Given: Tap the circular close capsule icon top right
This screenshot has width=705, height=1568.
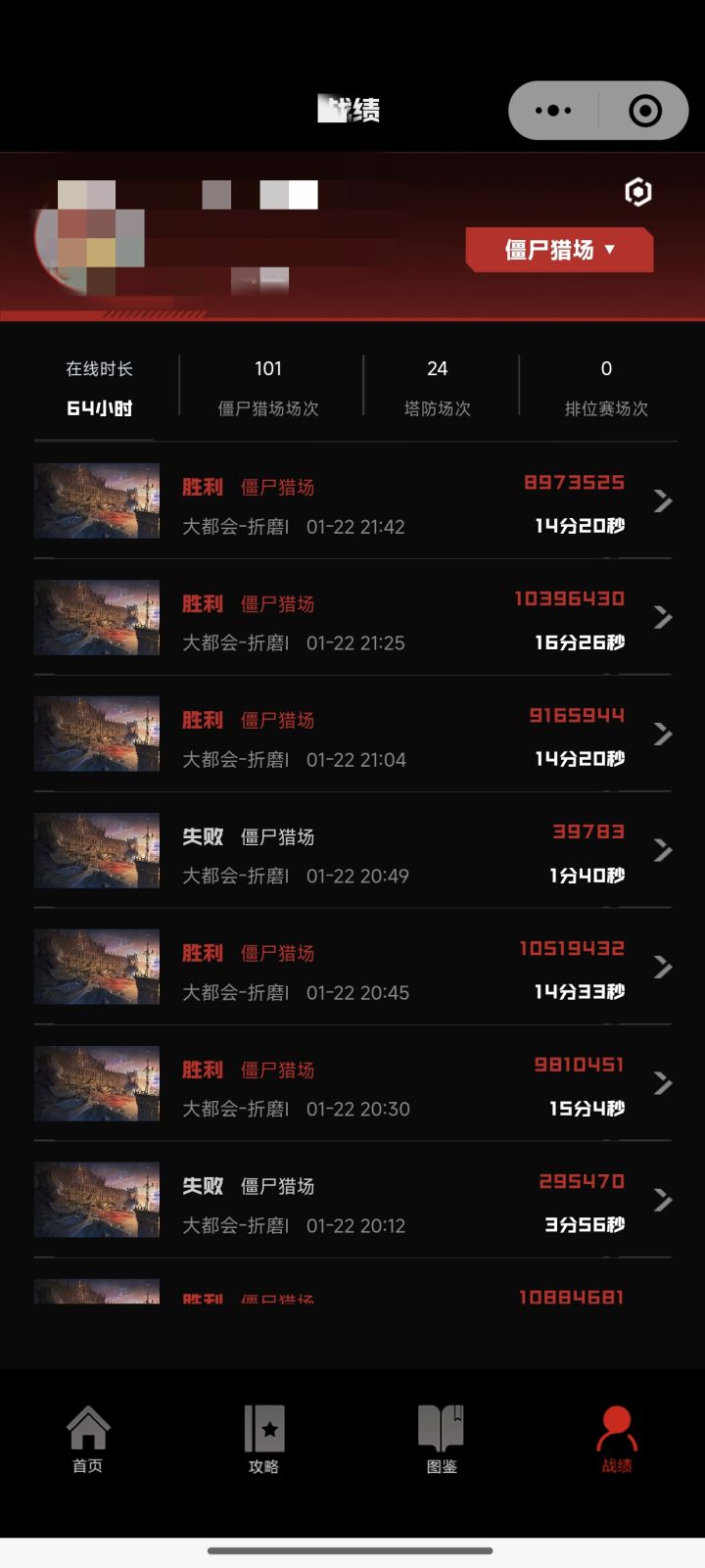Looking at the screenshot, I should [x=643, y=111].
